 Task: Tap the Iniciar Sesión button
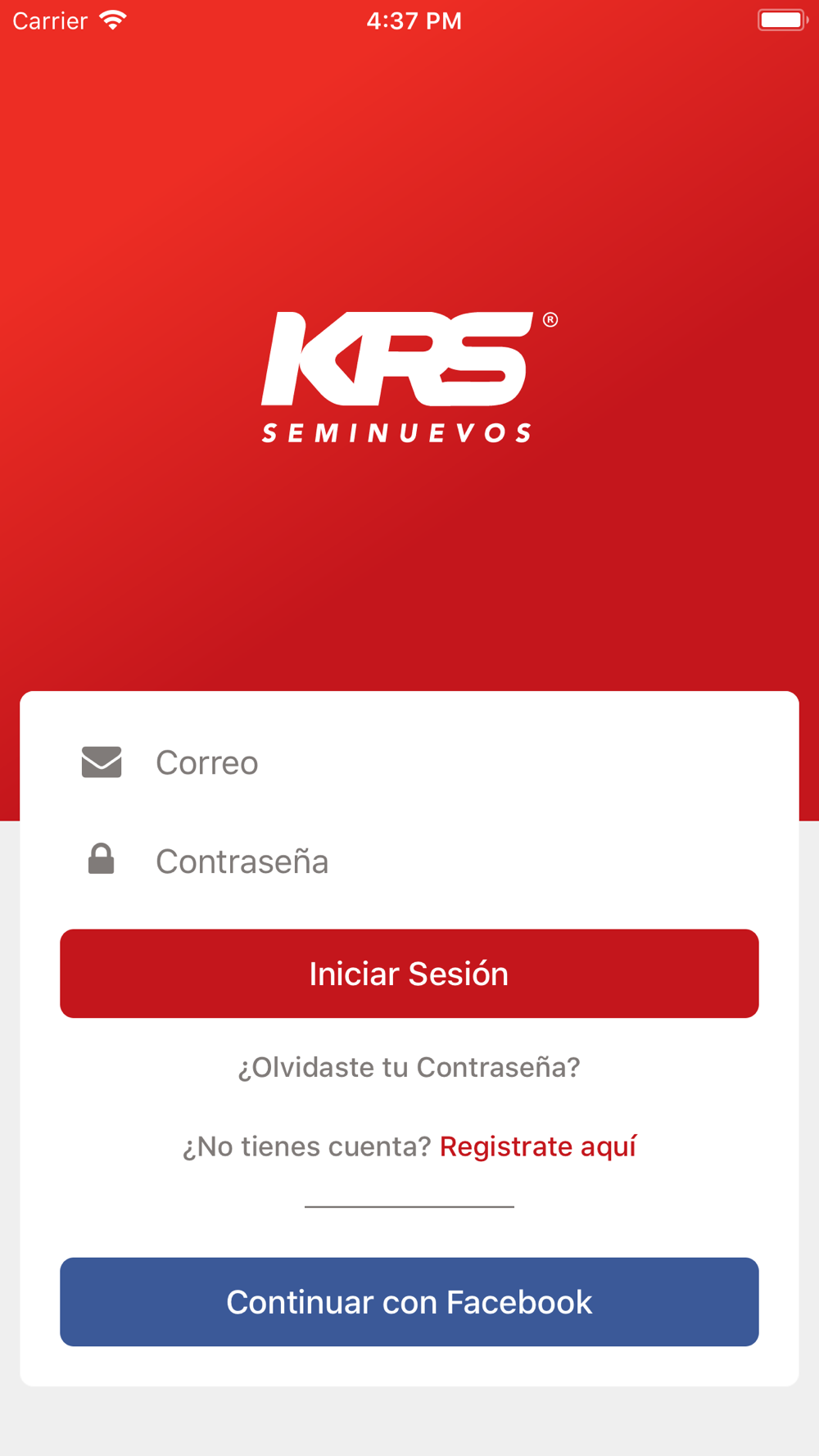point(409,974)
